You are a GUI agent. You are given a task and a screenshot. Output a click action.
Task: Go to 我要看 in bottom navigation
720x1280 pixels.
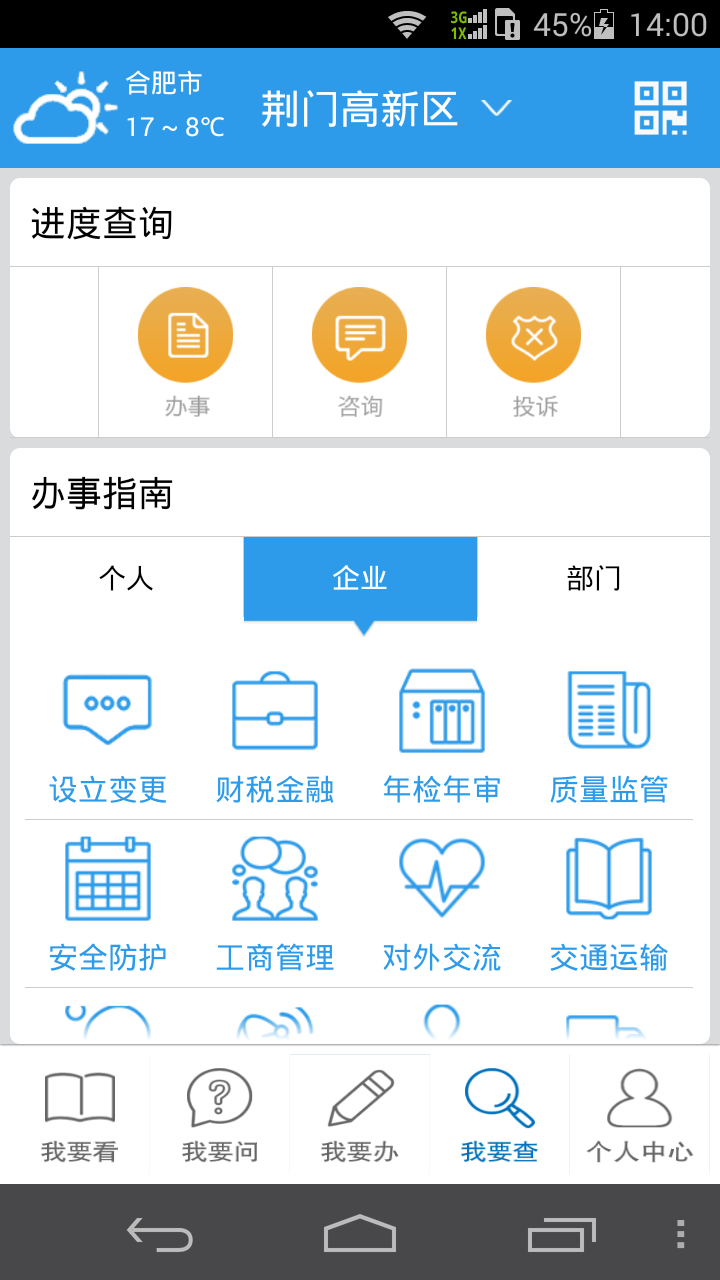tap(79, 1115)
